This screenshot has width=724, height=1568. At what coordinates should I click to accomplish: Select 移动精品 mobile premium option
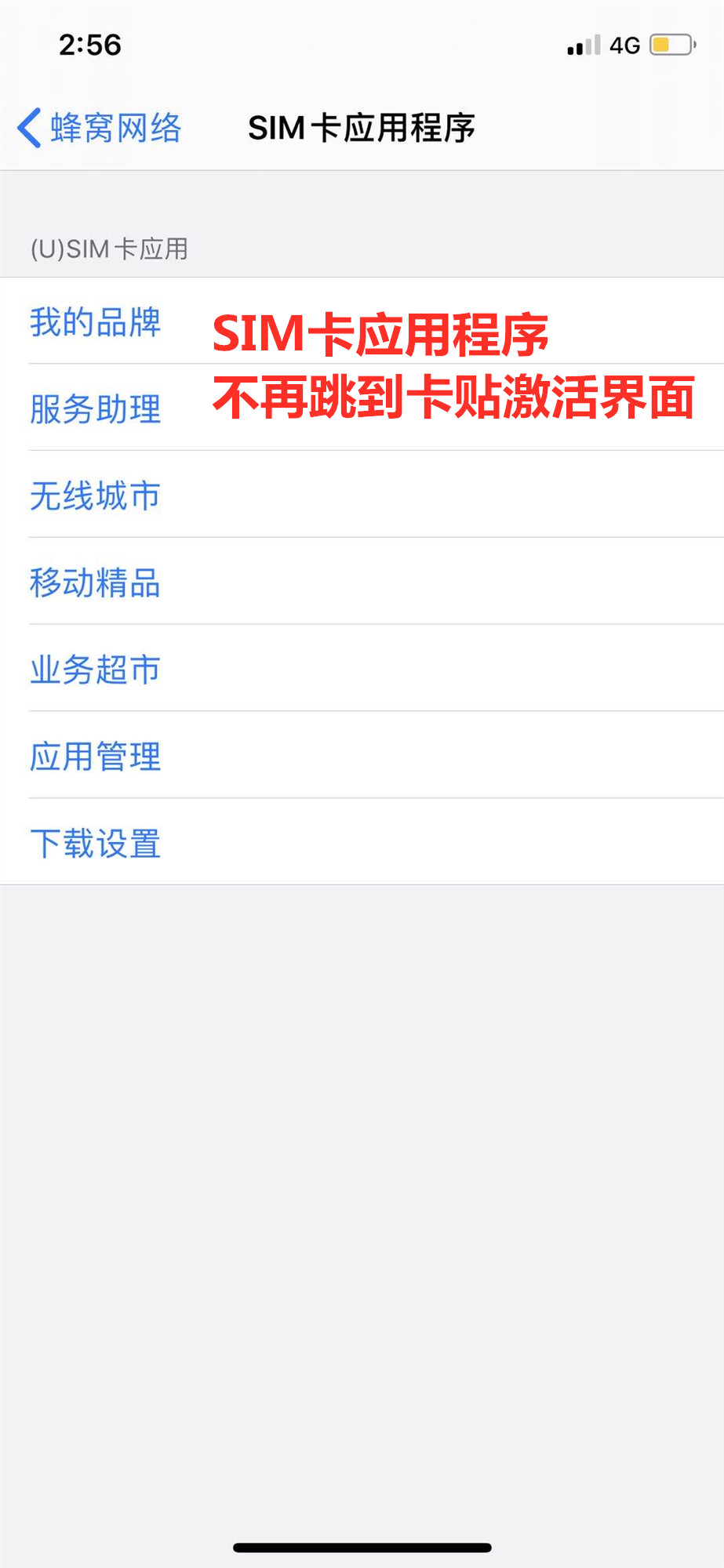pyautogui.click(x=96, y=583)
